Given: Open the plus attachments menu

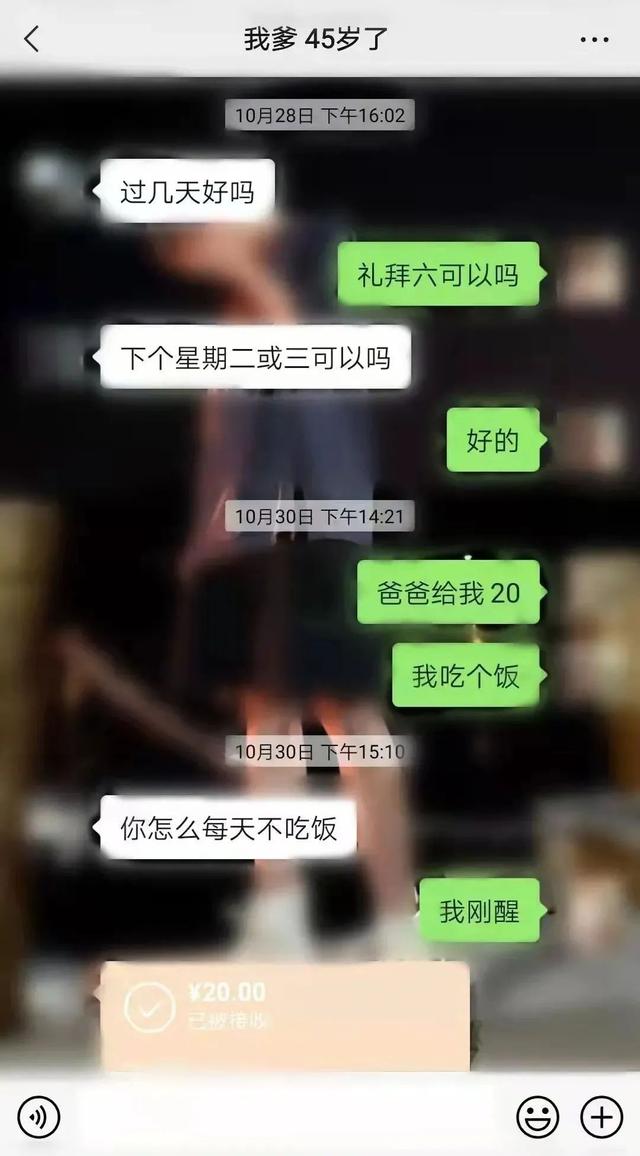Looking at the screenshot, I should coord(602,1118).
